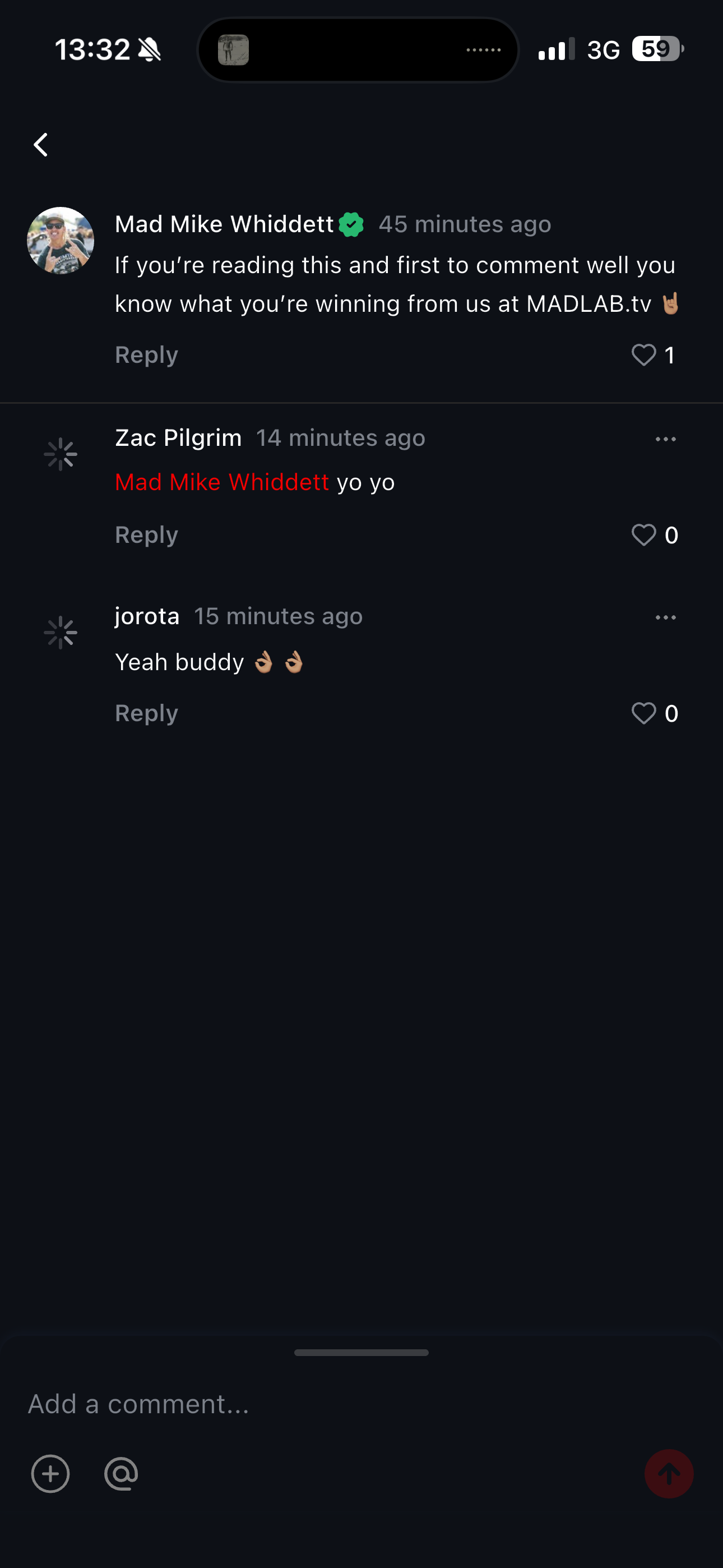The image size is (723, 1568).
Task: Send comment with the red arrow button
Action: point(669,1474)
